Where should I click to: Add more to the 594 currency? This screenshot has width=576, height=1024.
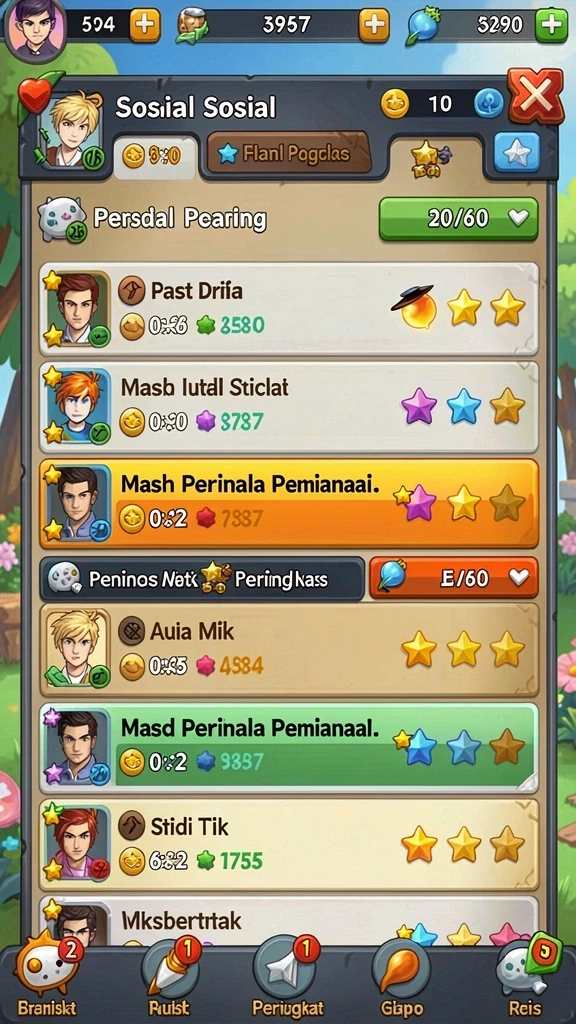pyautogui.click(x=145, y=25)
